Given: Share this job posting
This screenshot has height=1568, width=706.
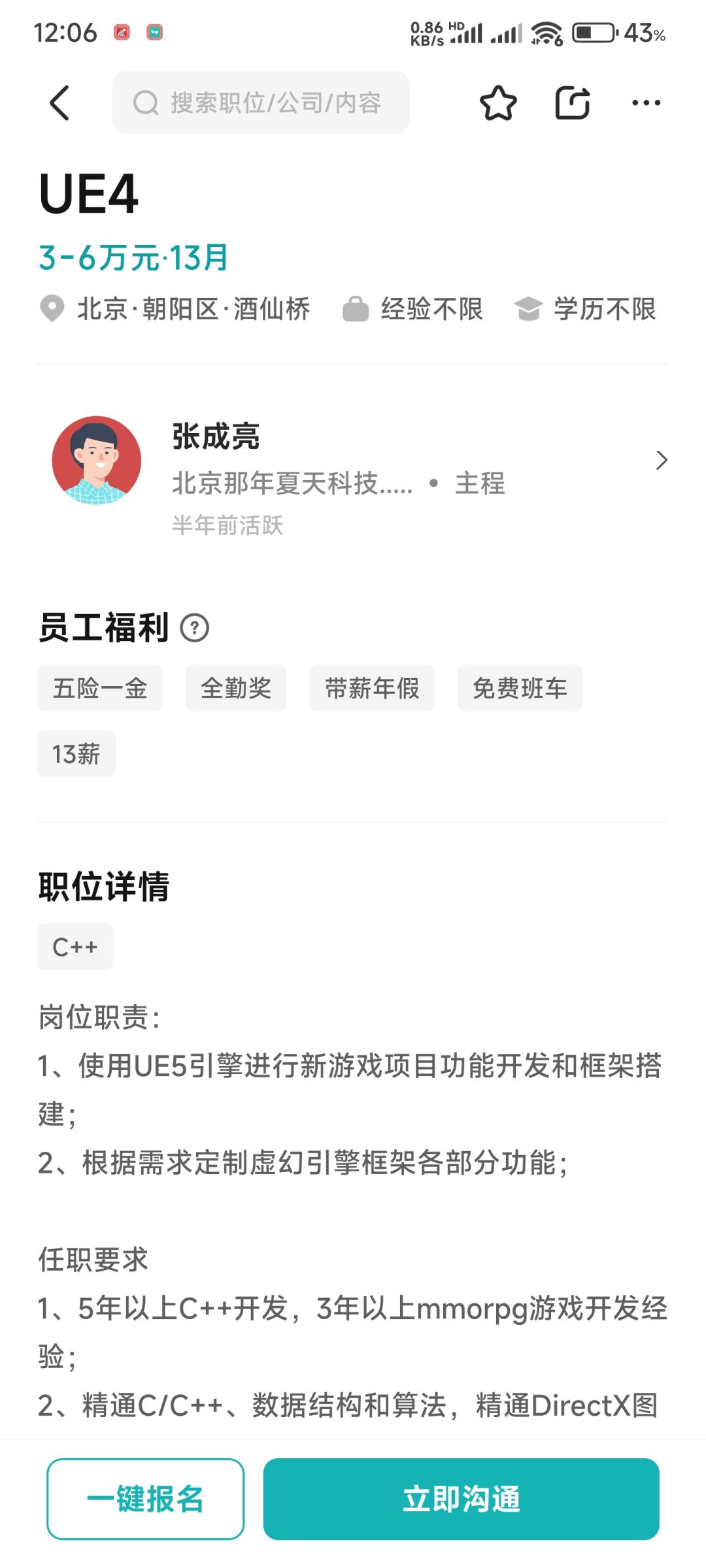Looking at the screenshot, I should tap(573, 103).
